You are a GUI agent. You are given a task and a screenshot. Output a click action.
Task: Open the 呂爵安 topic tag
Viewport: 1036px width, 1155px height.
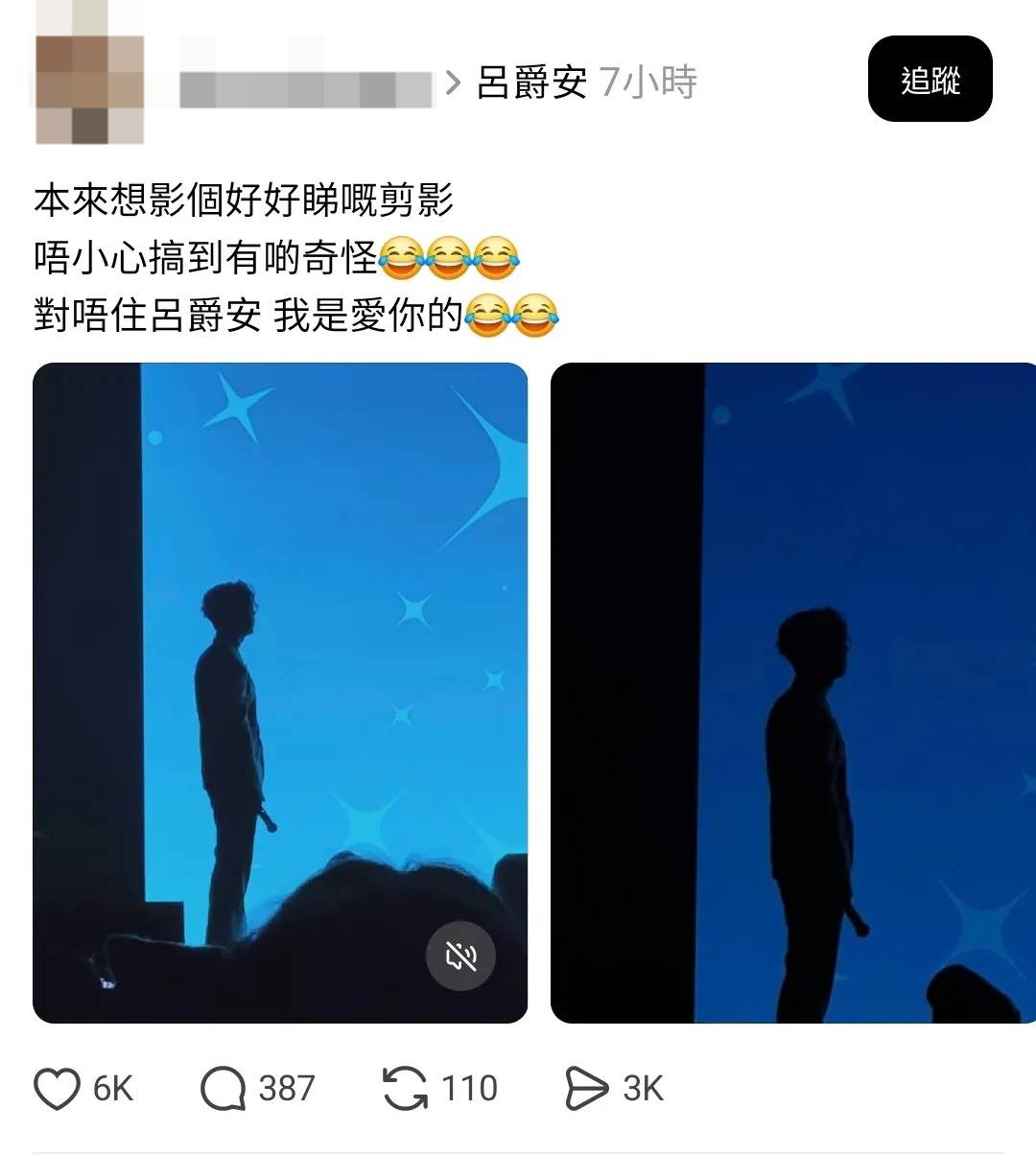click(531, 83)
